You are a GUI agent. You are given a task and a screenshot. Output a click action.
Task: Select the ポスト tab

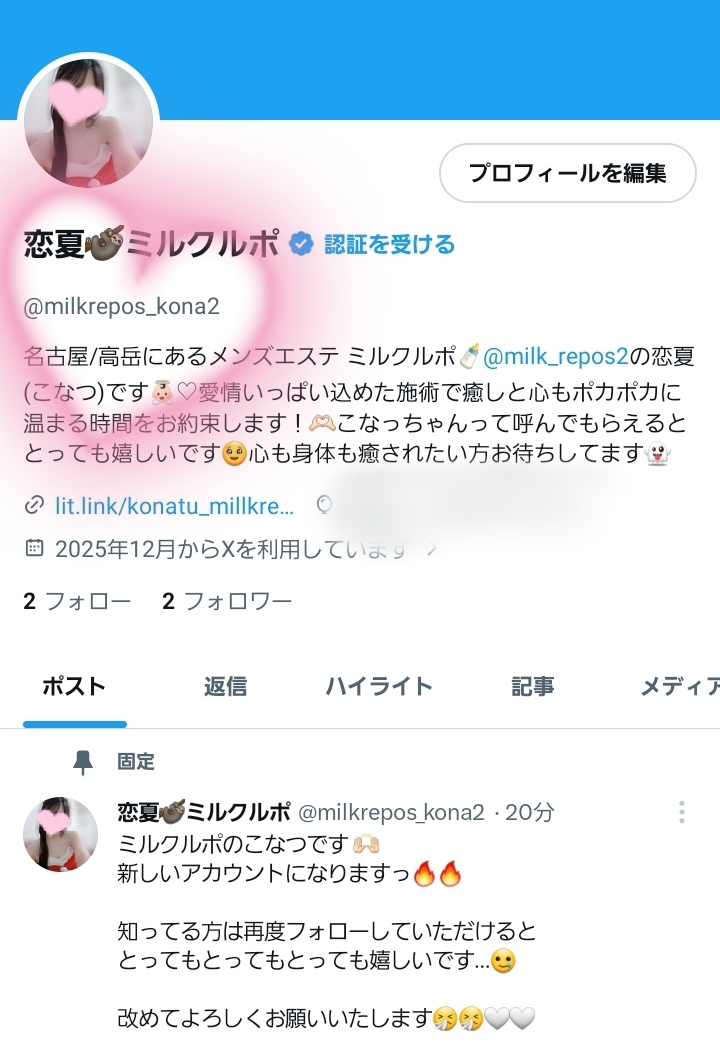[x=74, y=688]
